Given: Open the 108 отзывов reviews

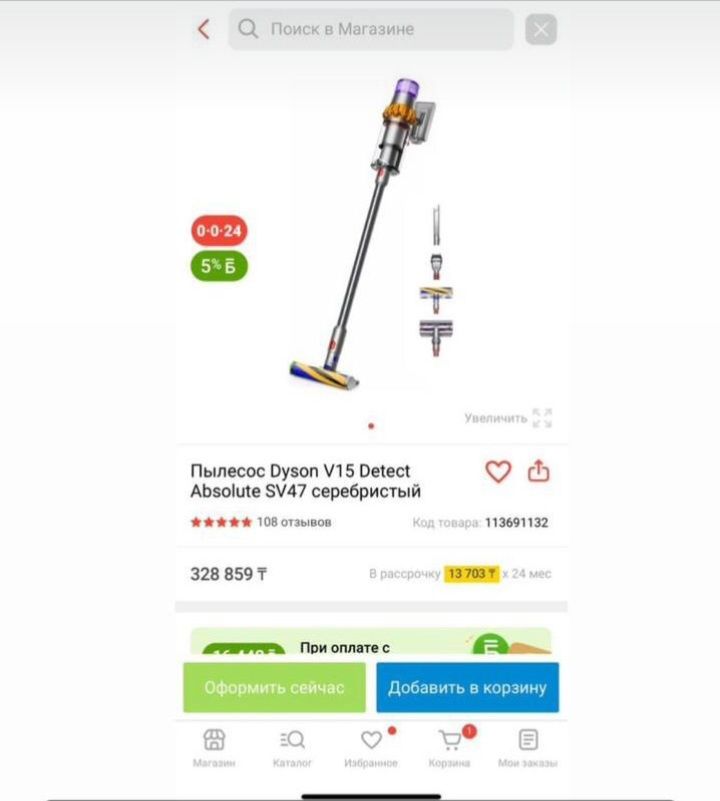Looking at the screenshot, I should [293, 522].
